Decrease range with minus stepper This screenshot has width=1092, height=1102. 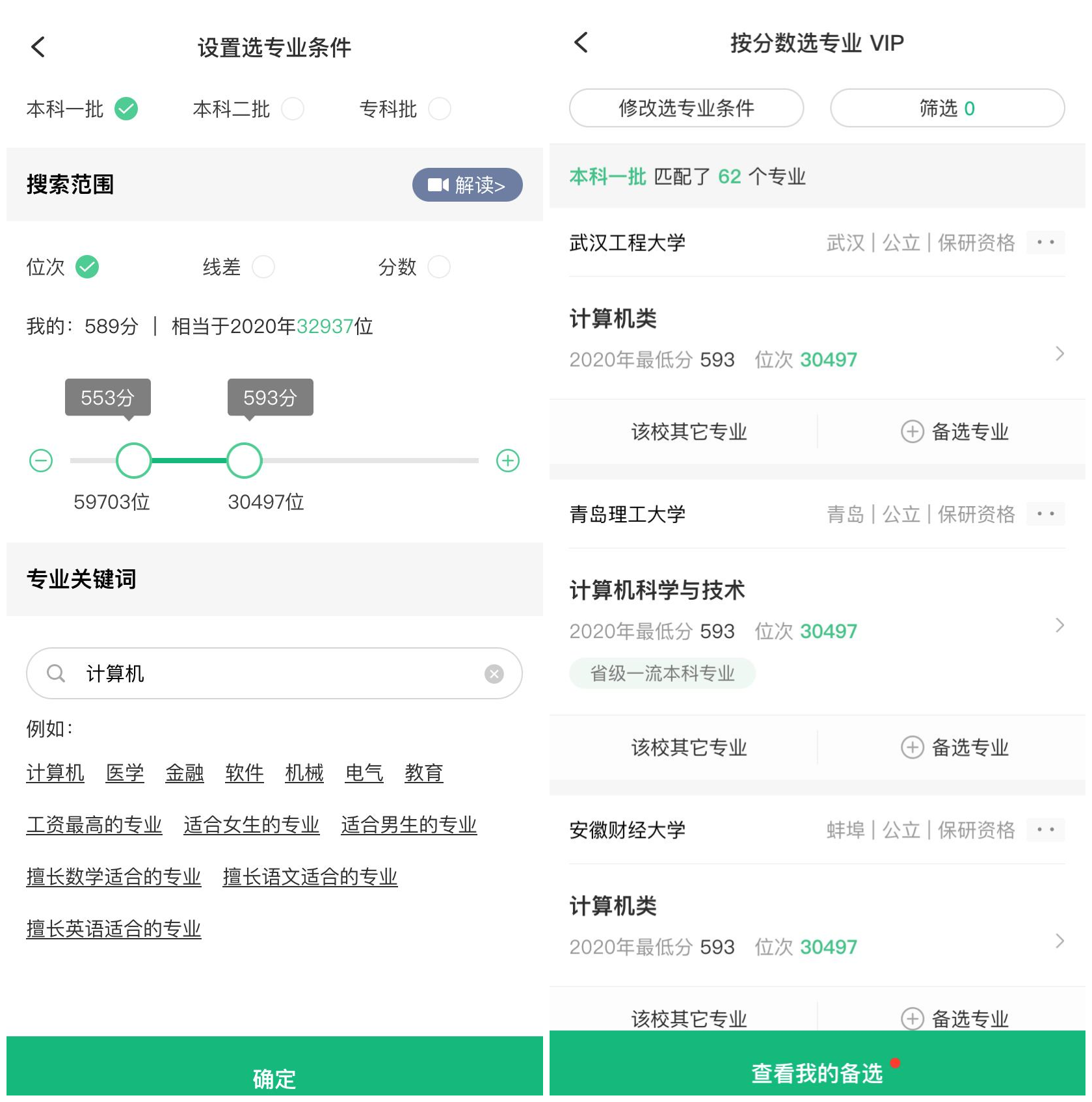[41, 461]
